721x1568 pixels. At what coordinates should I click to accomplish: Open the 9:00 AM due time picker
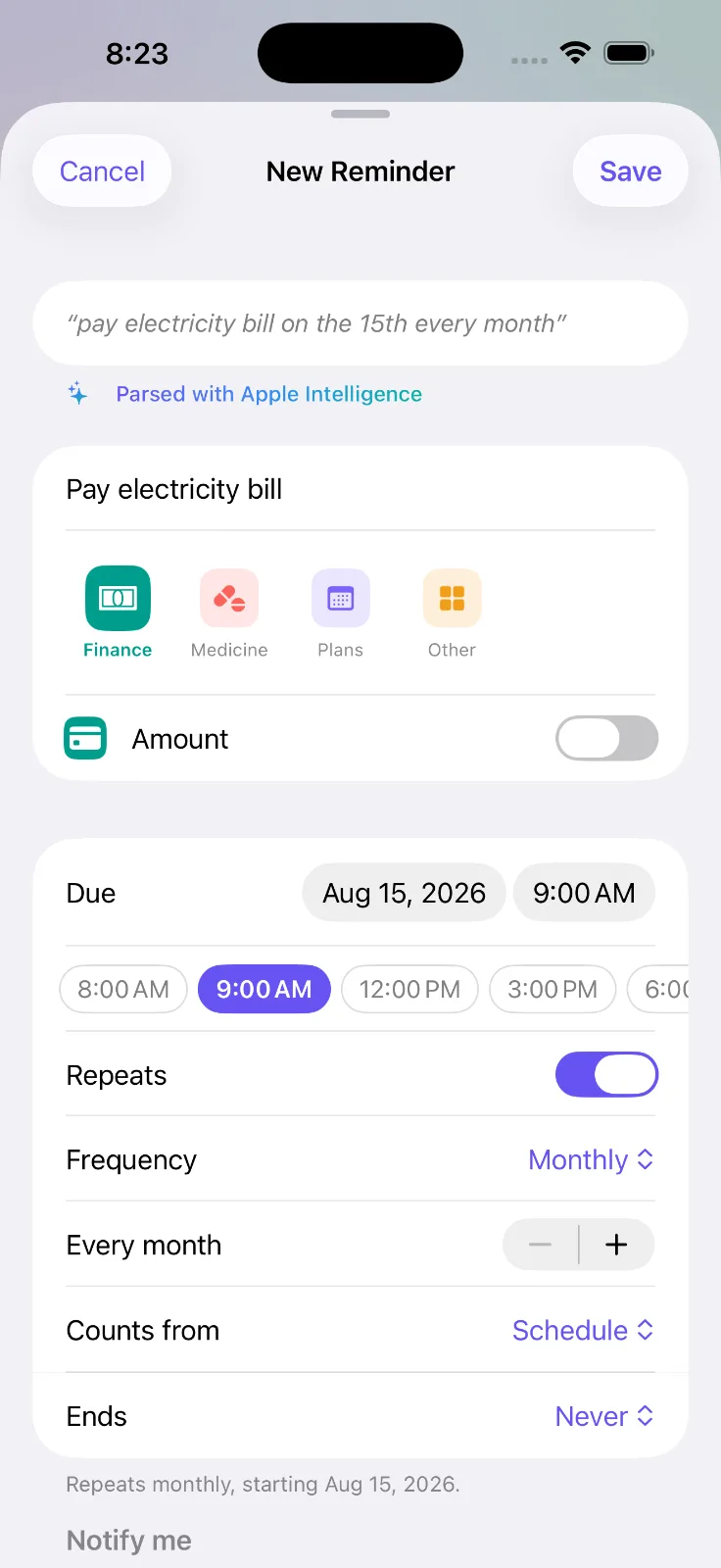tap(584, 893)
